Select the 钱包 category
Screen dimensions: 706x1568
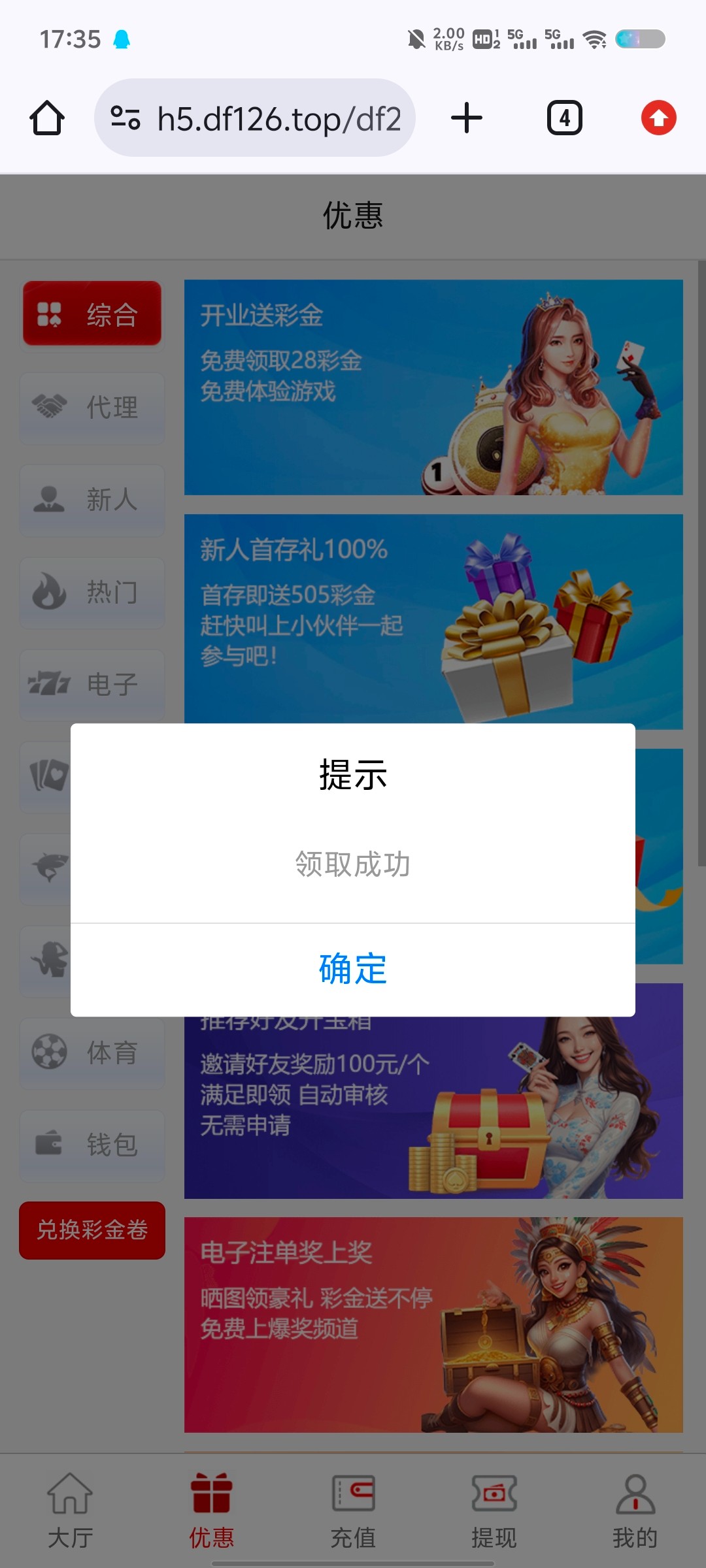tap(92, 1145)
